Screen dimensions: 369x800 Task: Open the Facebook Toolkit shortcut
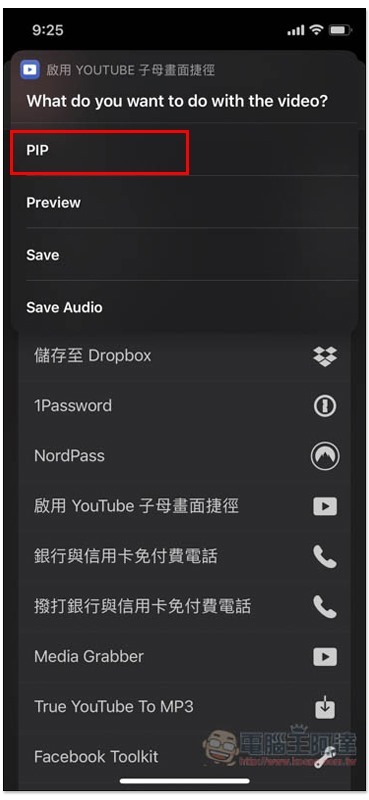point(185,757)
